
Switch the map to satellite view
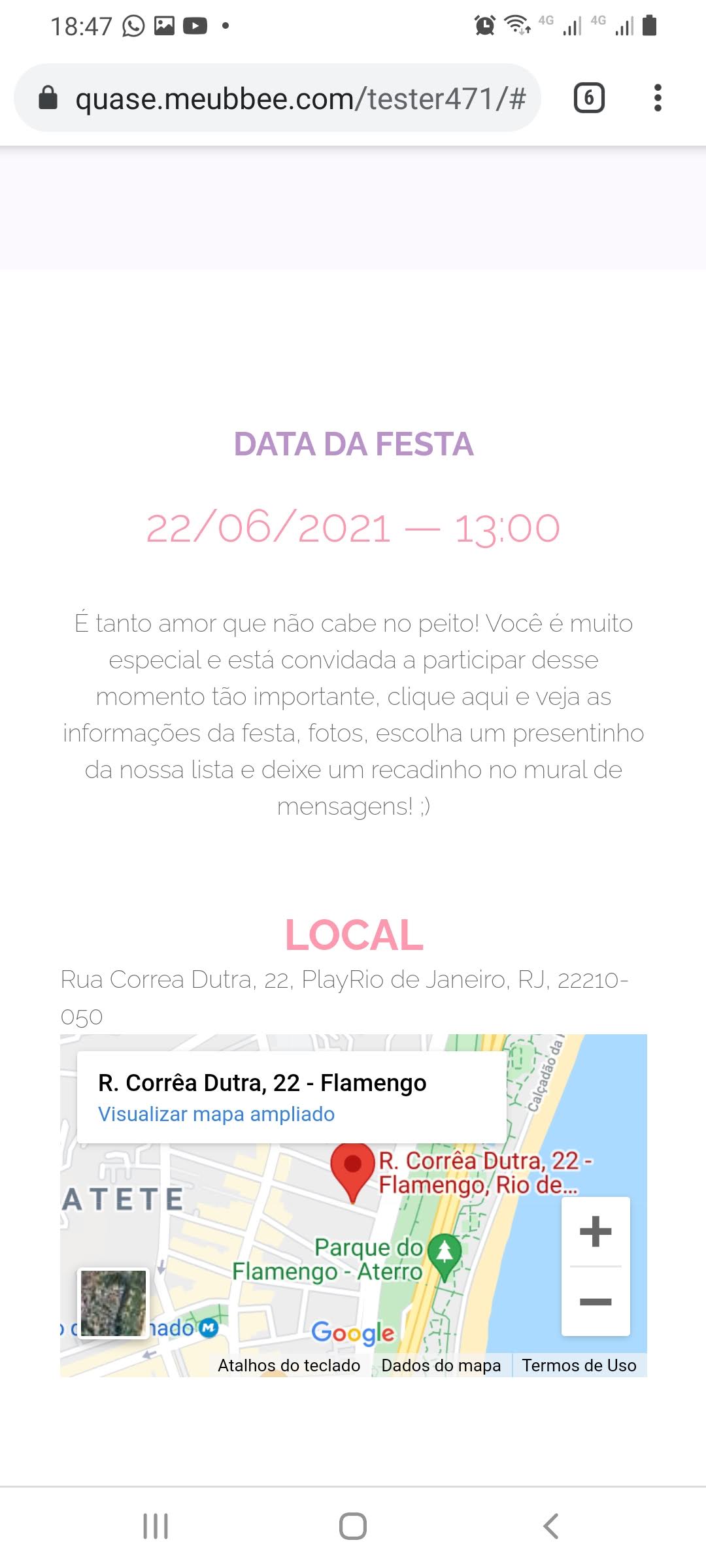(x=113, y=1303)
